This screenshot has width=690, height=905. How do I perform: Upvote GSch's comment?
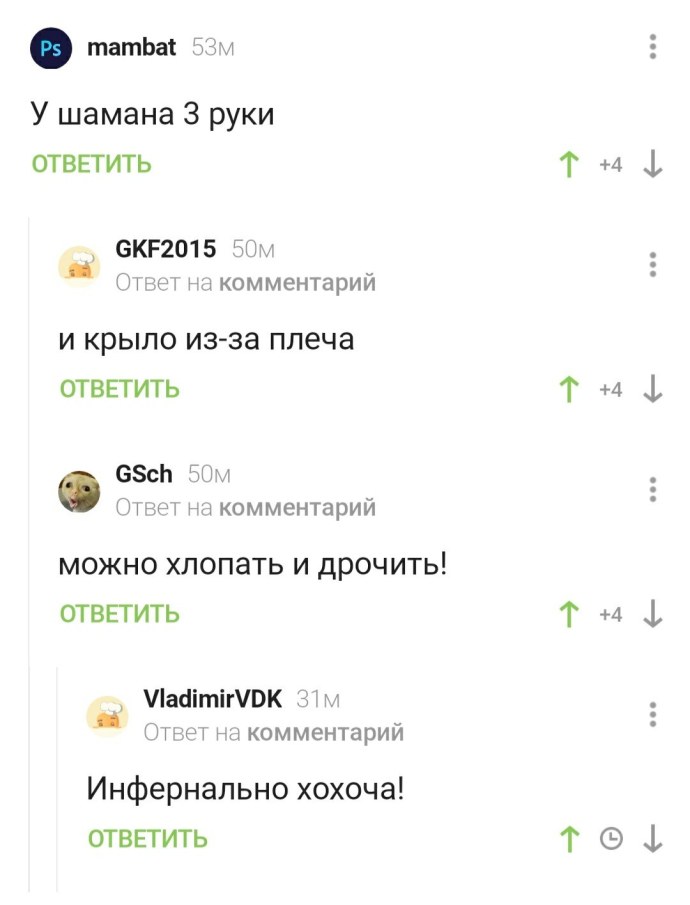[x=570, y=614]
